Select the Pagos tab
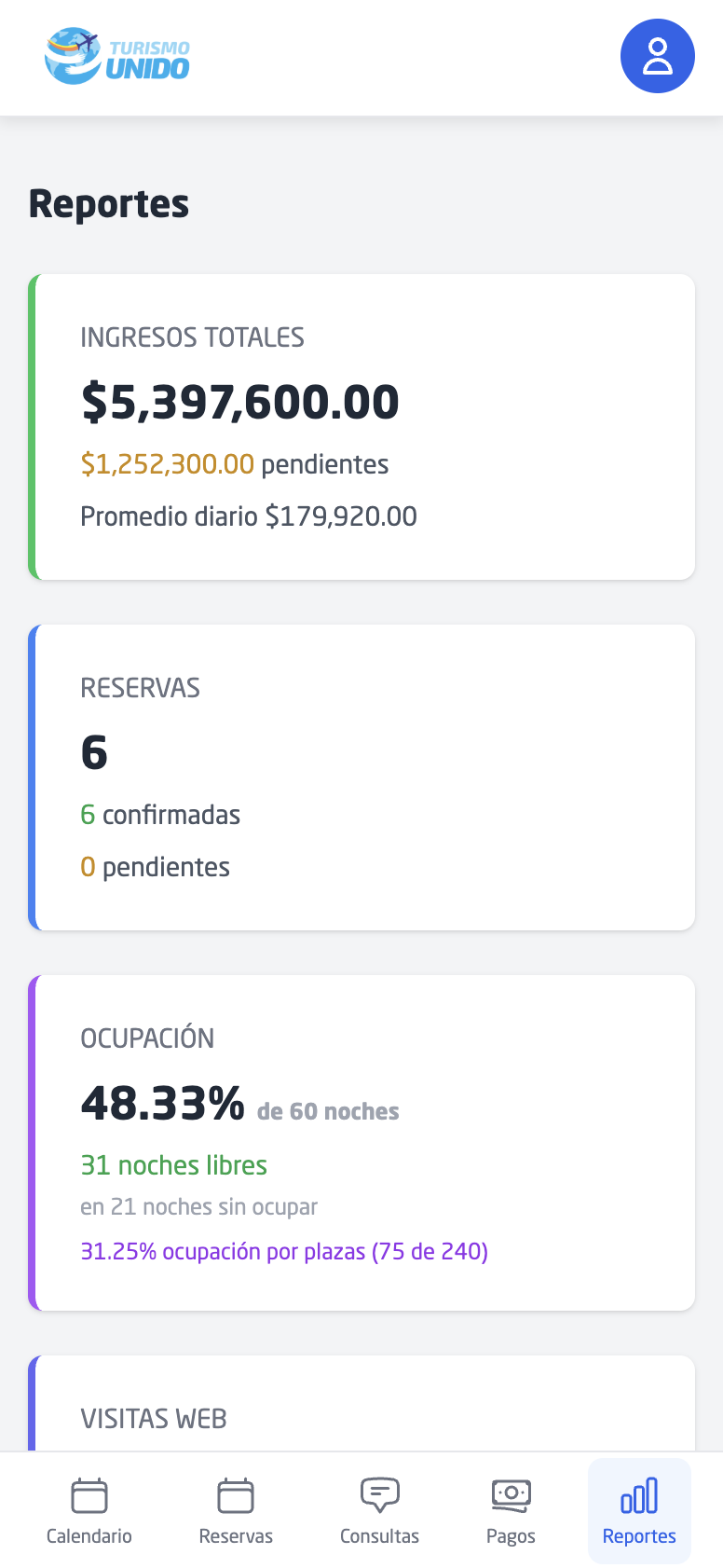Image resolution: width=723 pixels, height=1568 pixels. coord(511,1510)
